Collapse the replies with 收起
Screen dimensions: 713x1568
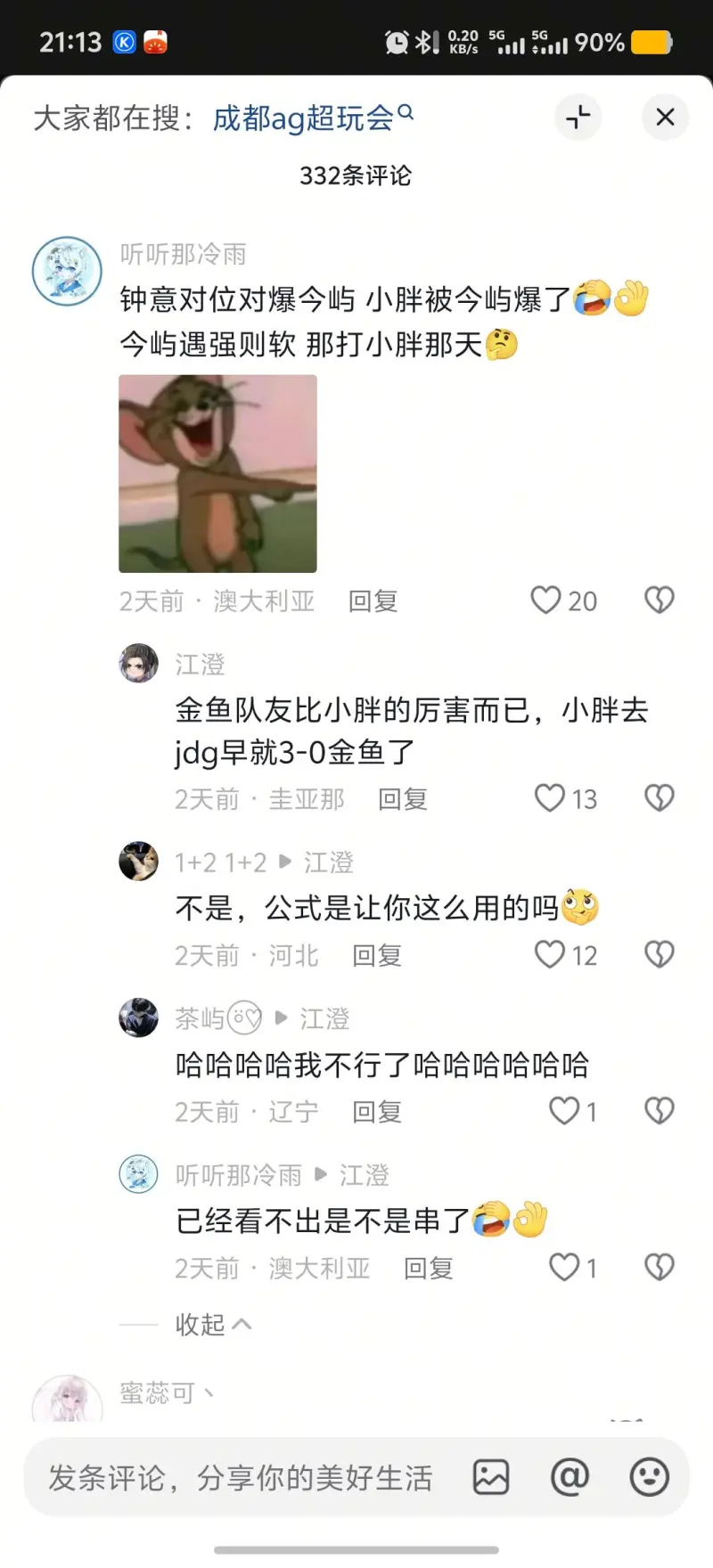212,1325
